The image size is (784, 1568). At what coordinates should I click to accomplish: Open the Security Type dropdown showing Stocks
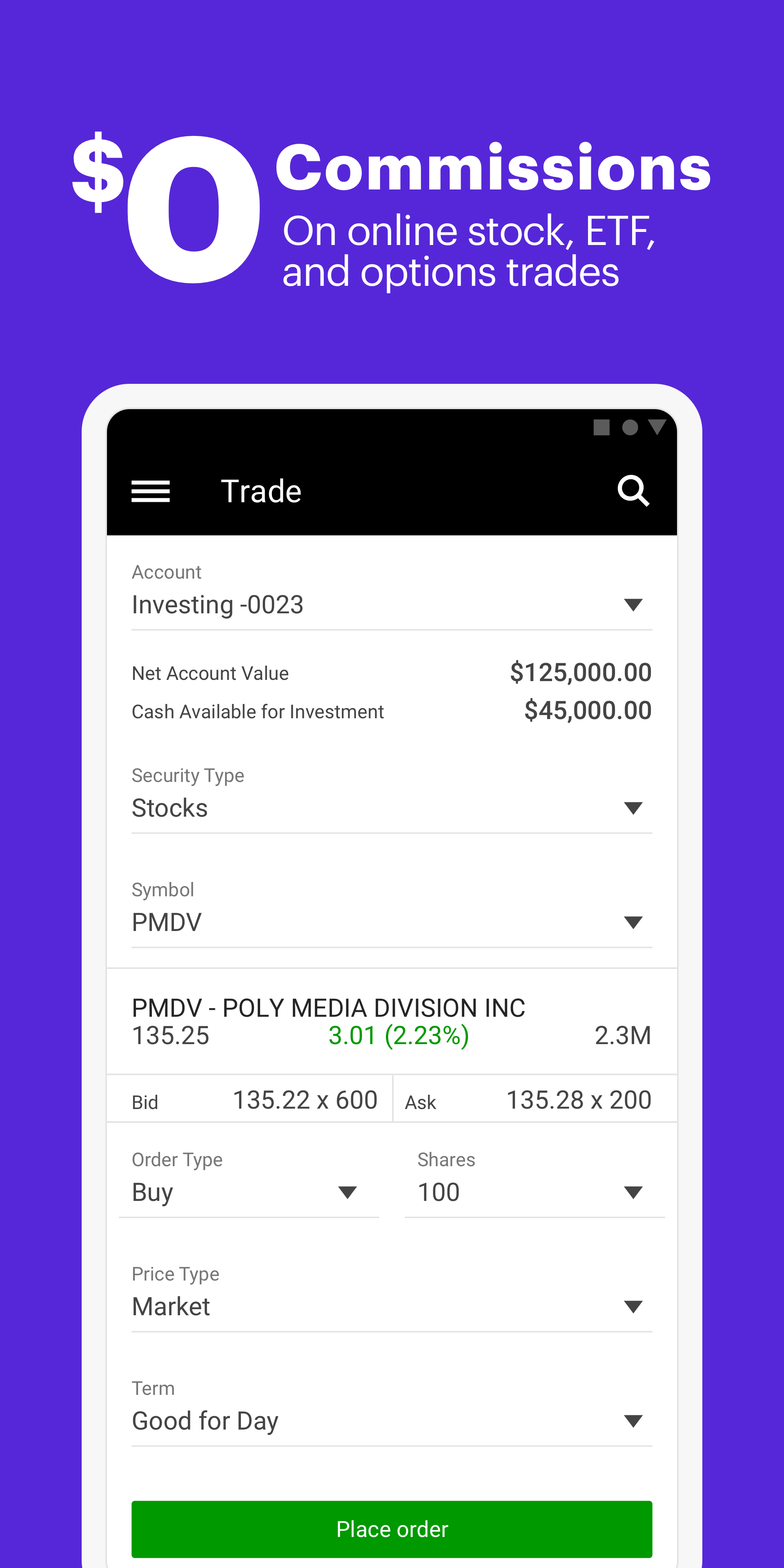click(633, 808)
